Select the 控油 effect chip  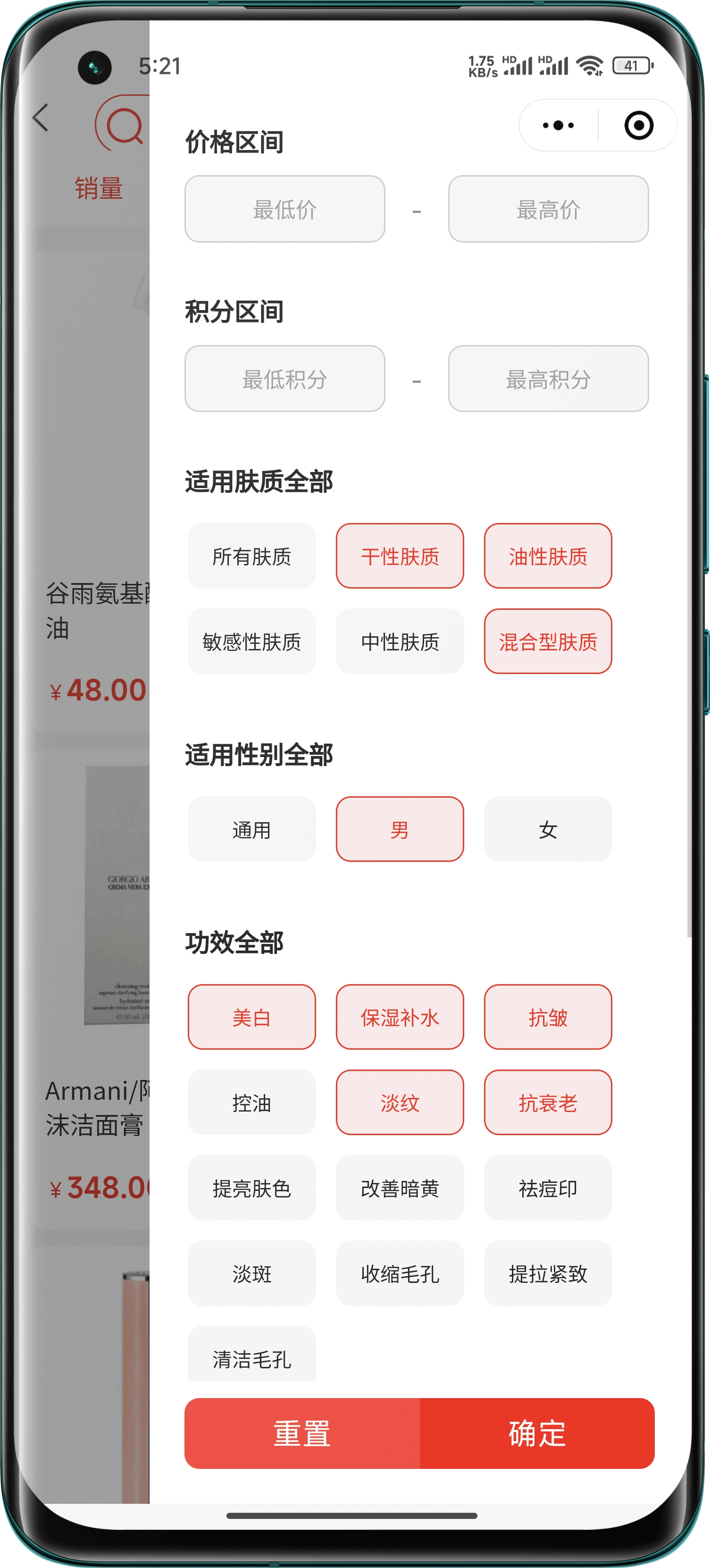click(x=252, y=1102)
